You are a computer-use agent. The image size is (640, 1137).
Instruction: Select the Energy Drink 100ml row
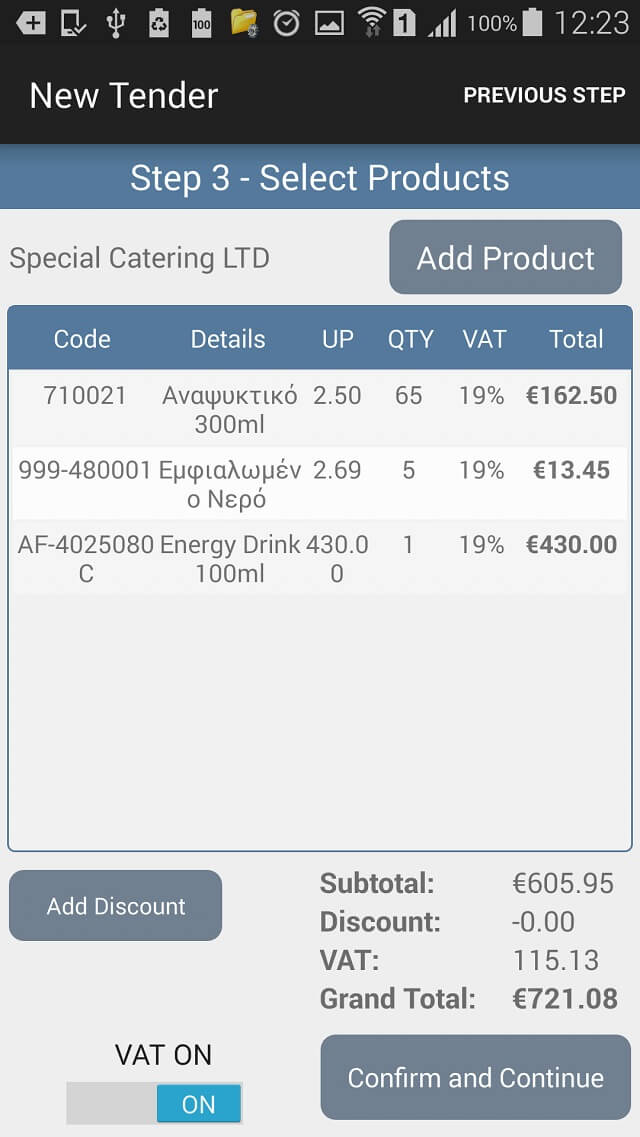tap(319, 558)
